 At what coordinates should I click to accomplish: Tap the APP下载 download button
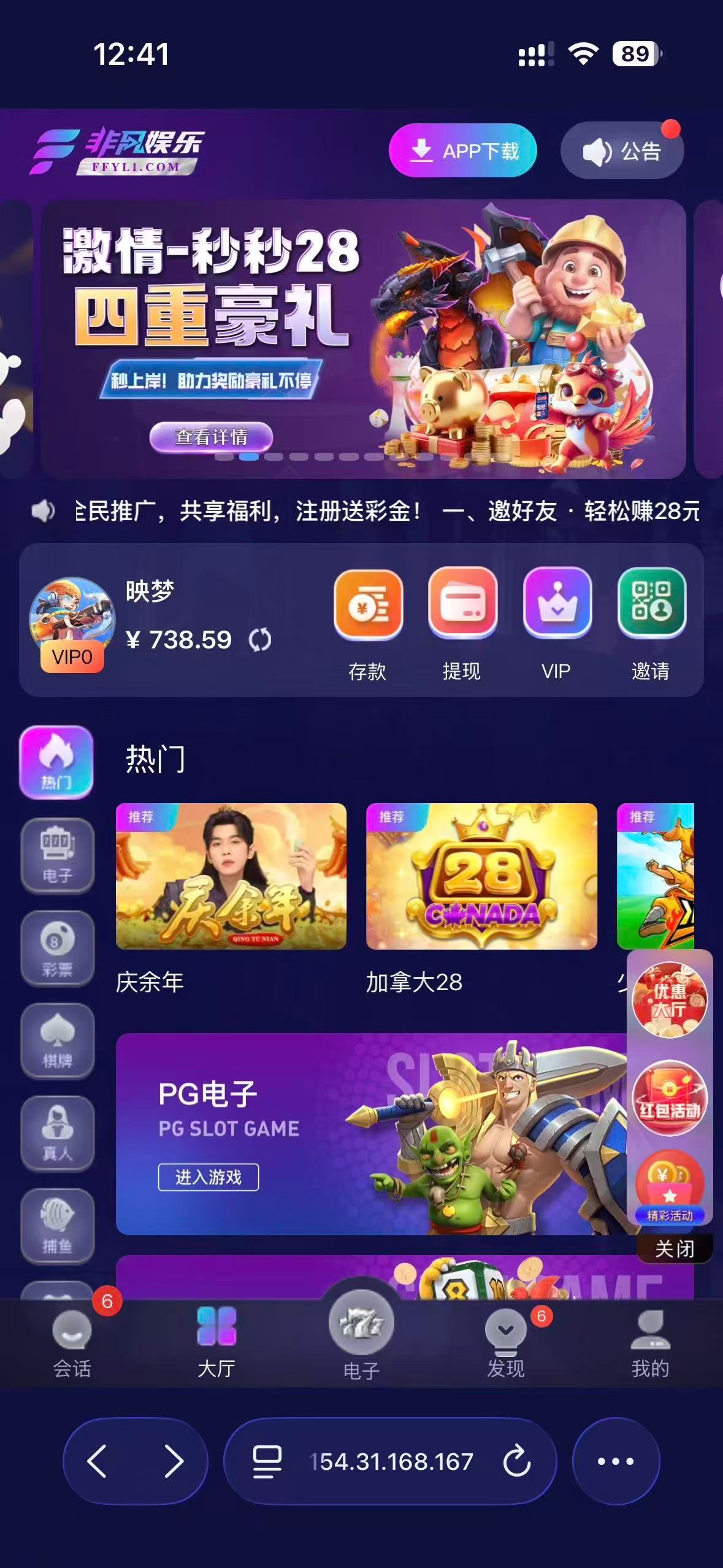tap(462, 150)
